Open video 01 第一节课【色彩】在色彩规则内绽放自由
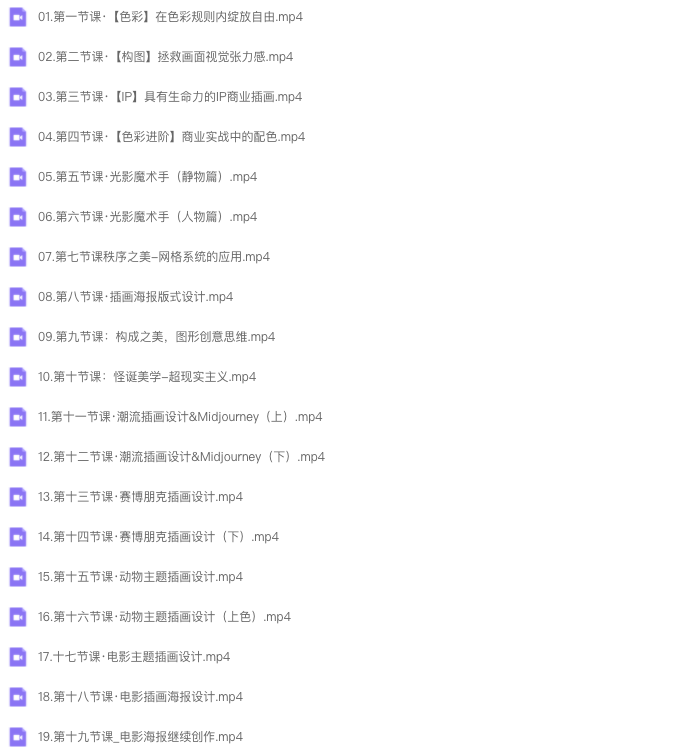Screen dimensions: 693x750 (x=170, y=17)
